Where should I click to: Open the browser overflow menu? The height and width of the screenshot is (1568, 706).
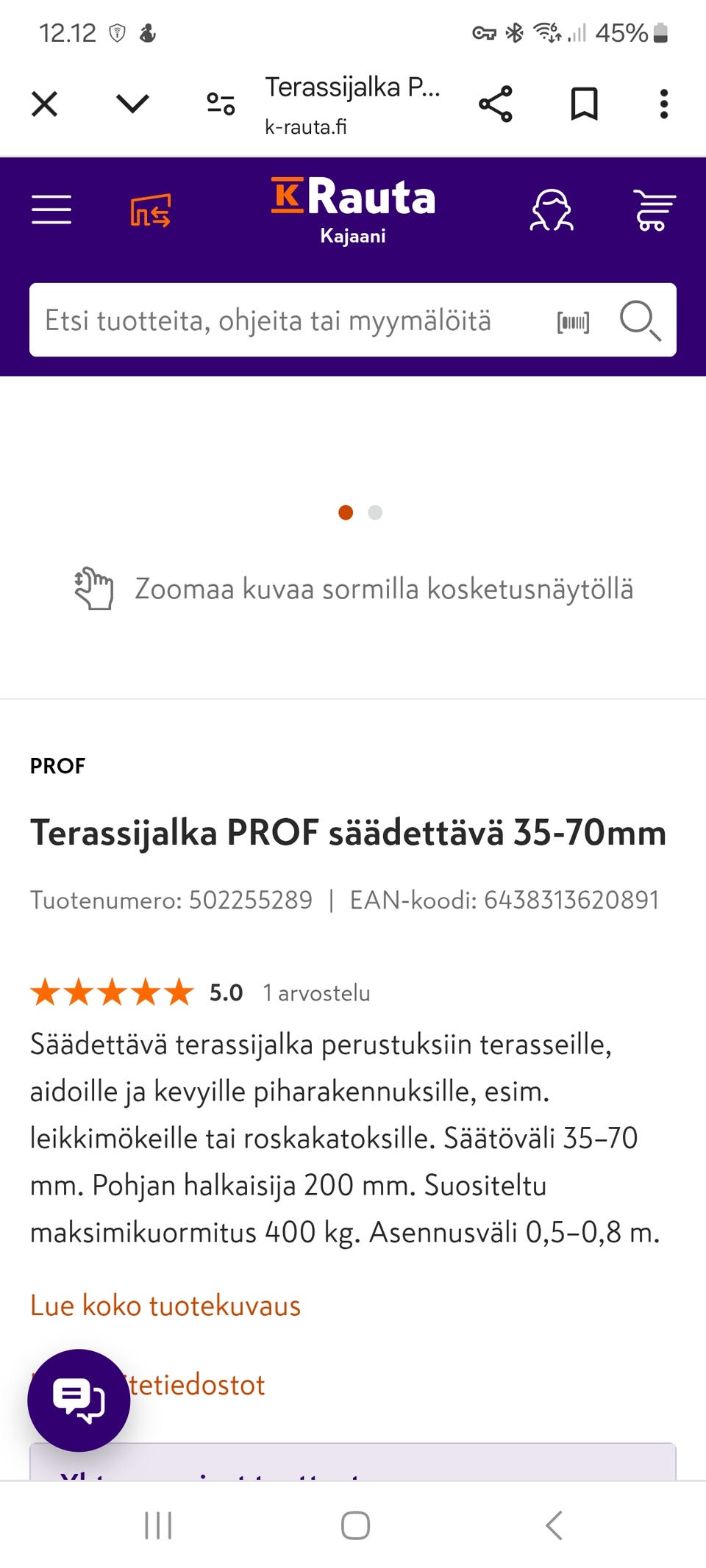663,103
